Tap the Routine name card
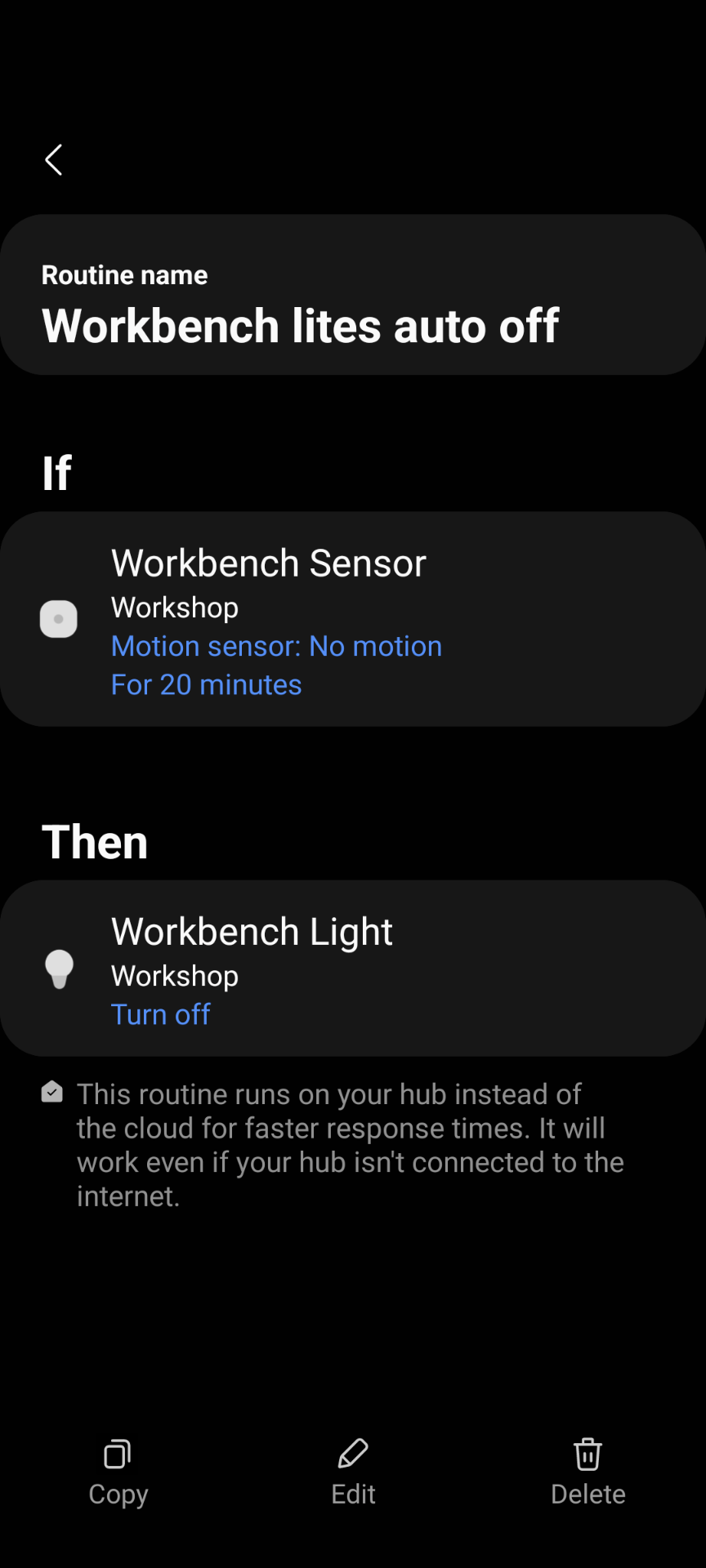Screen dimensions: 706x1568 pyautogui.click(x=353, y=295)
